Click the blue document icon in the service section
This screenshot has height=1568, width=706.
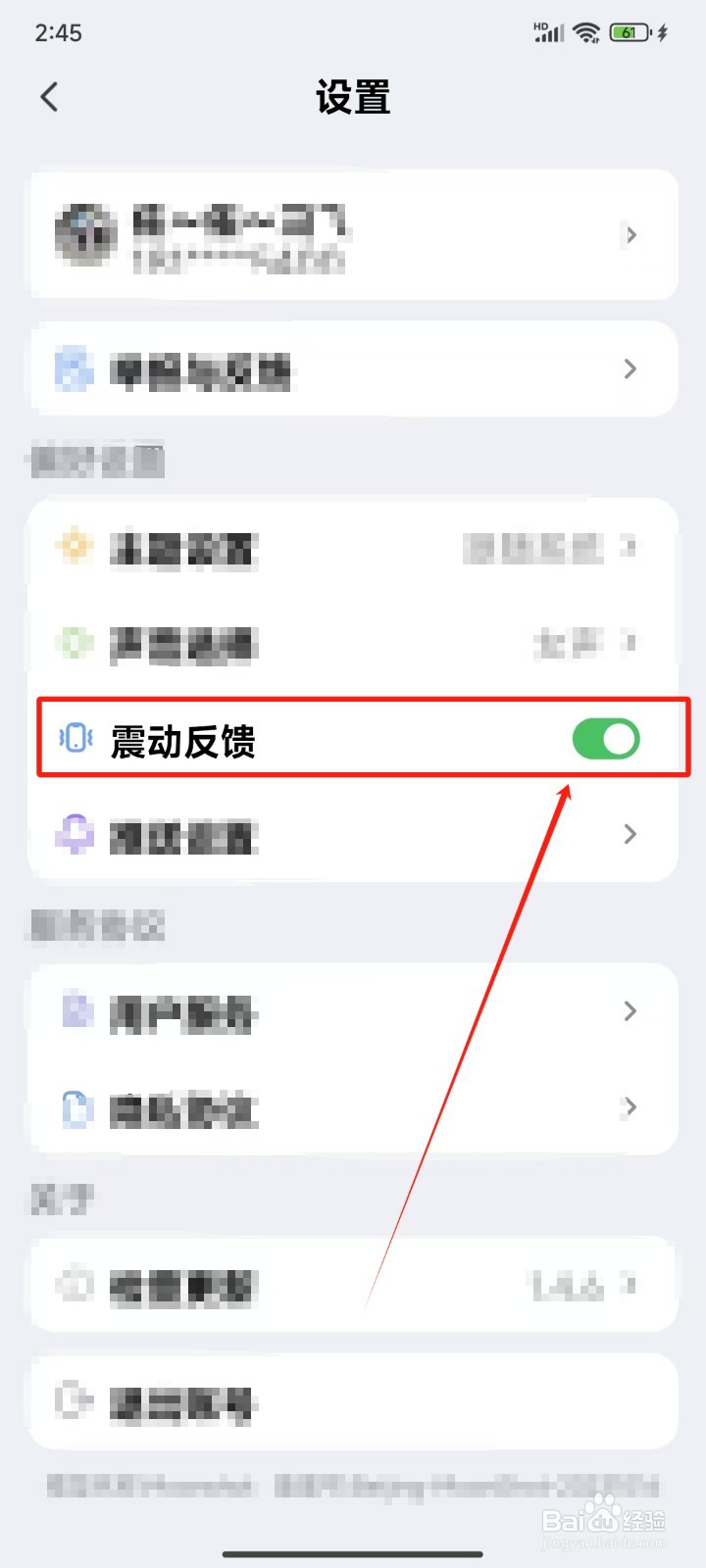pyautogui.click(x=76, y=1011)
